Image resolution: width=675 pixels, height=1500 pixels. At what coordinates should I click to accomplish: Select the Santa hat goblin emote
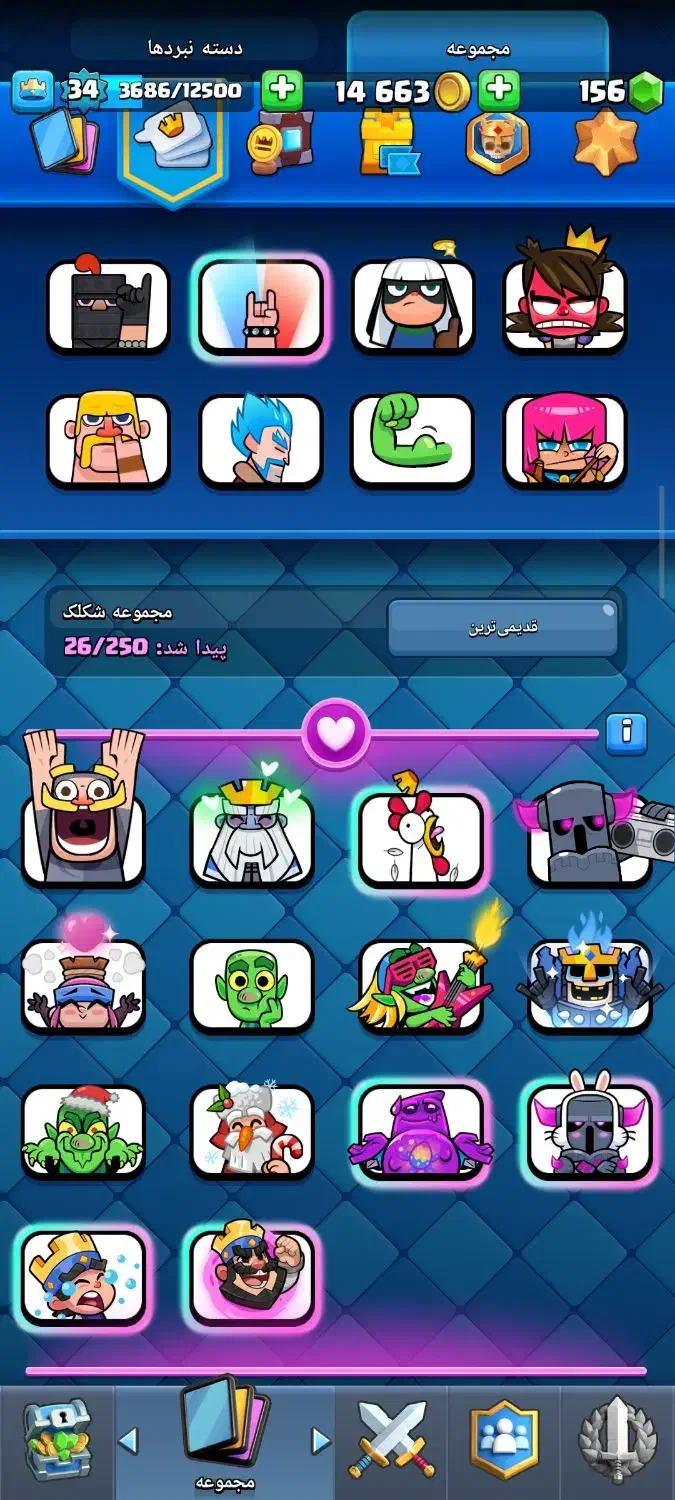tap(84, 1130)
